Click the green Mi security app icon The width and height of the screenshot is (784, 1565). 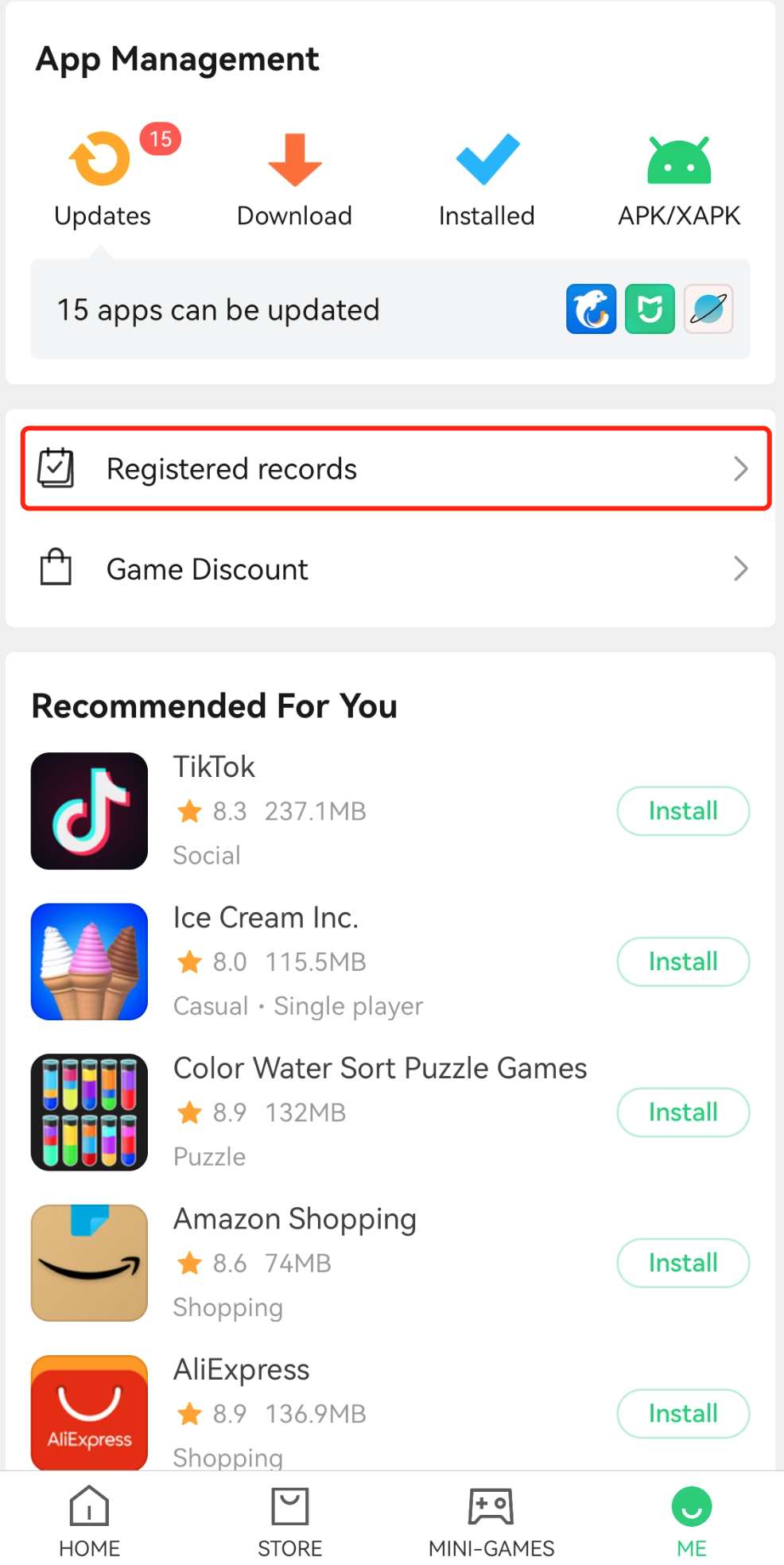click(649, 309)
